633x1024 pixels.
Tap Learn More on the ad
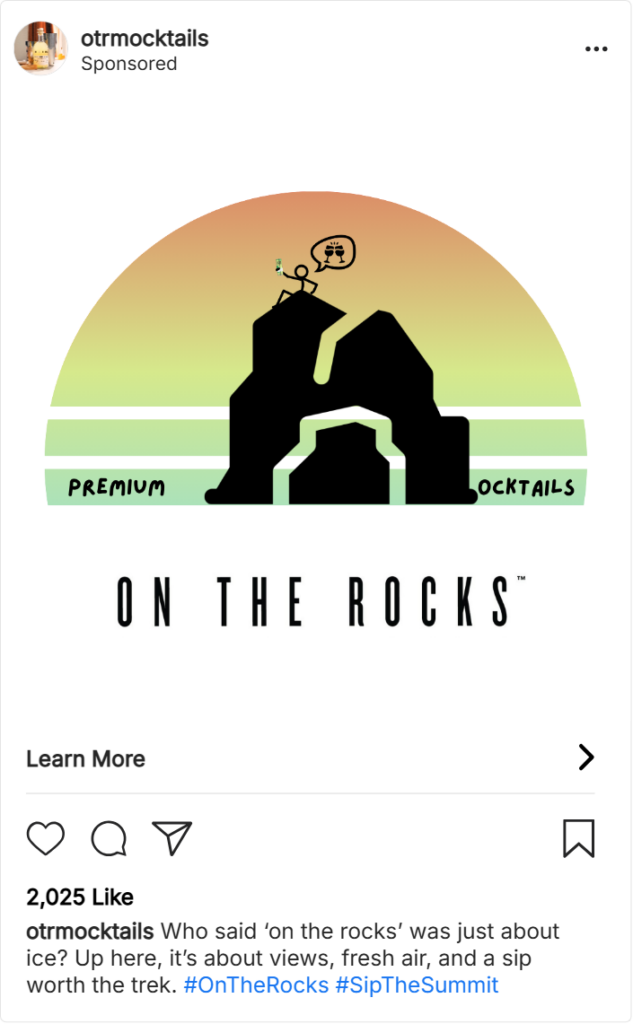point(86,759)
